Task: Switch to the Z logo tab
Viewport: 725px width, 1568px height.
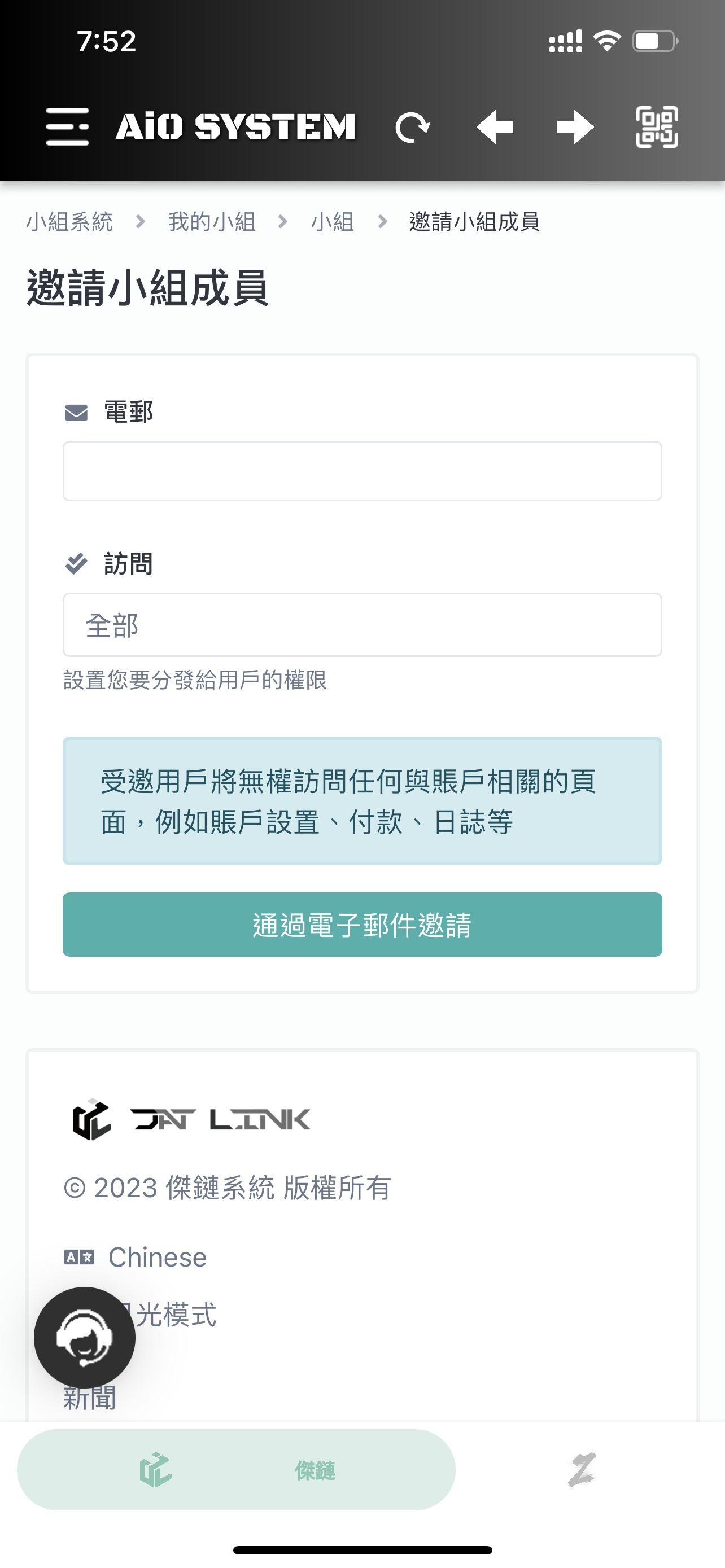Action: (x=582, y=1470)
